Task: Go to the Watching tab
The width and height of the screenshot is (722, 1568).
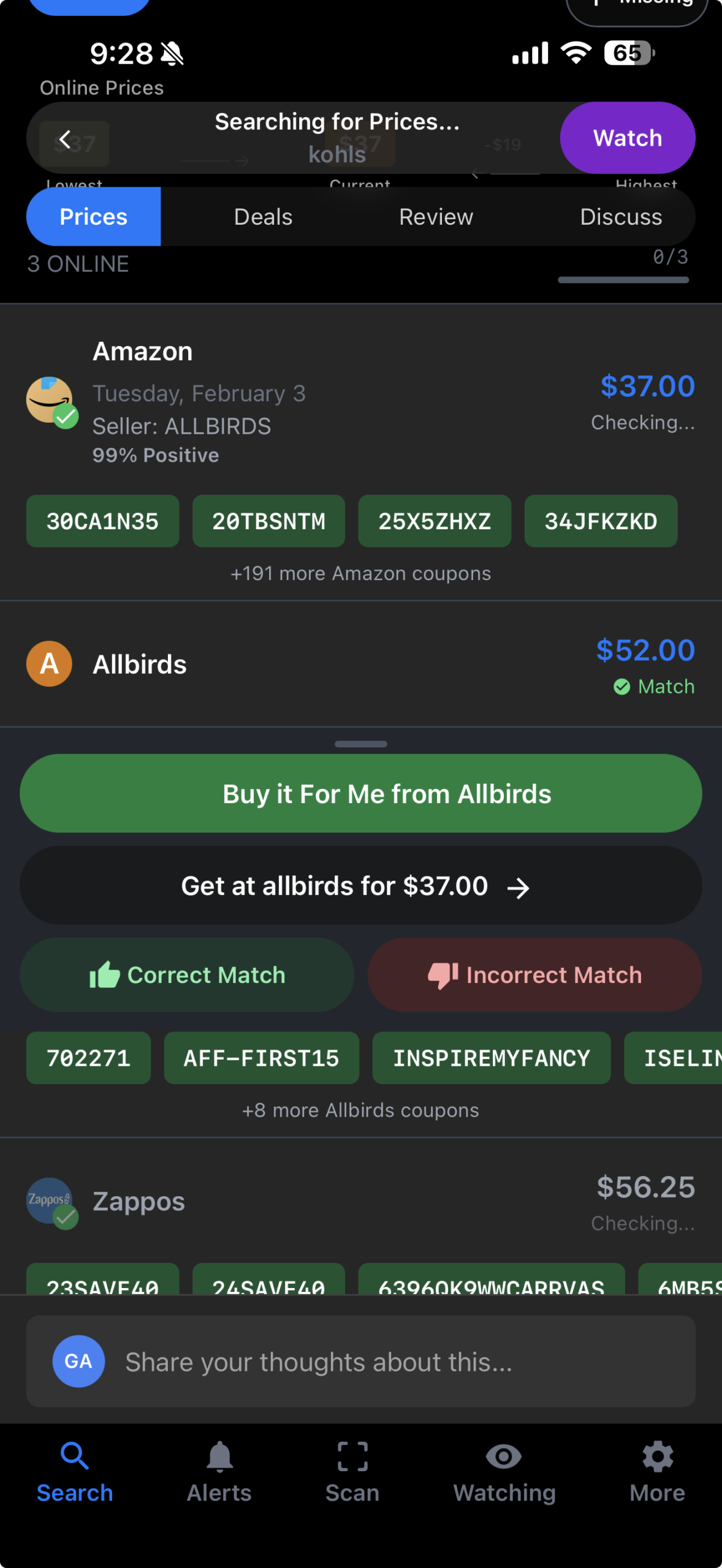Action: 504,1471
